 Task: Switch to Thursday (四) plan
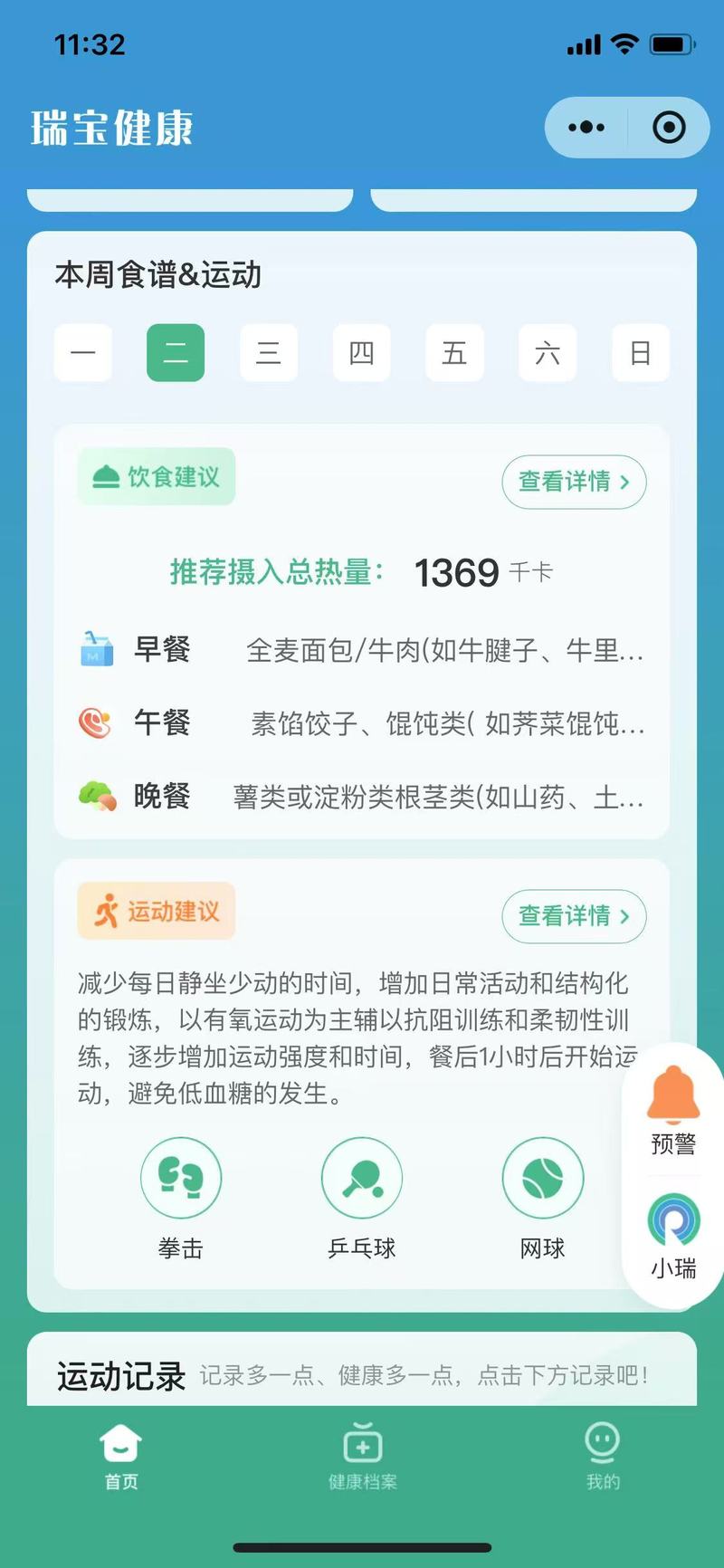tap(361, 352)
